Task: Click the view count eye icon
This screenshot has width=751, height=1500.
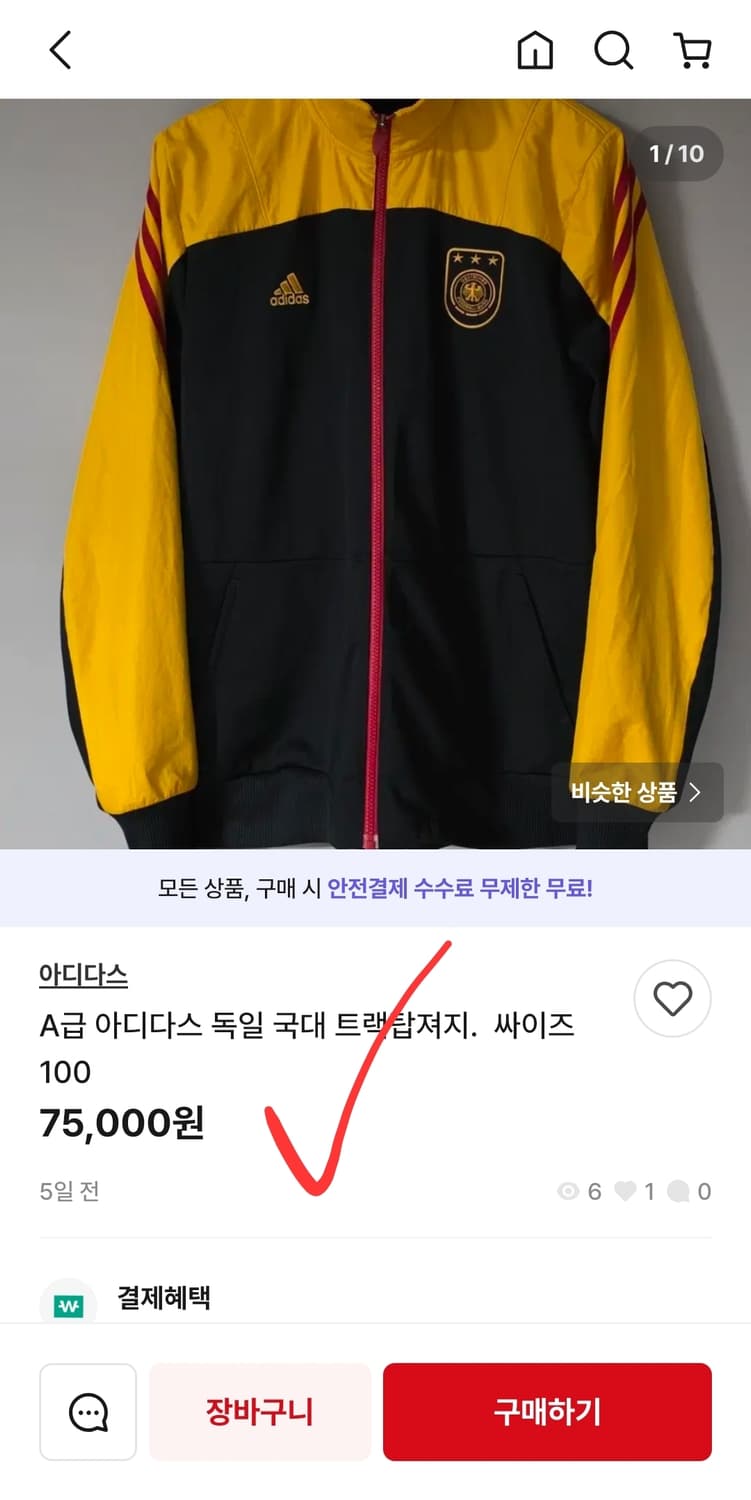Action: tap(567, 1190)
